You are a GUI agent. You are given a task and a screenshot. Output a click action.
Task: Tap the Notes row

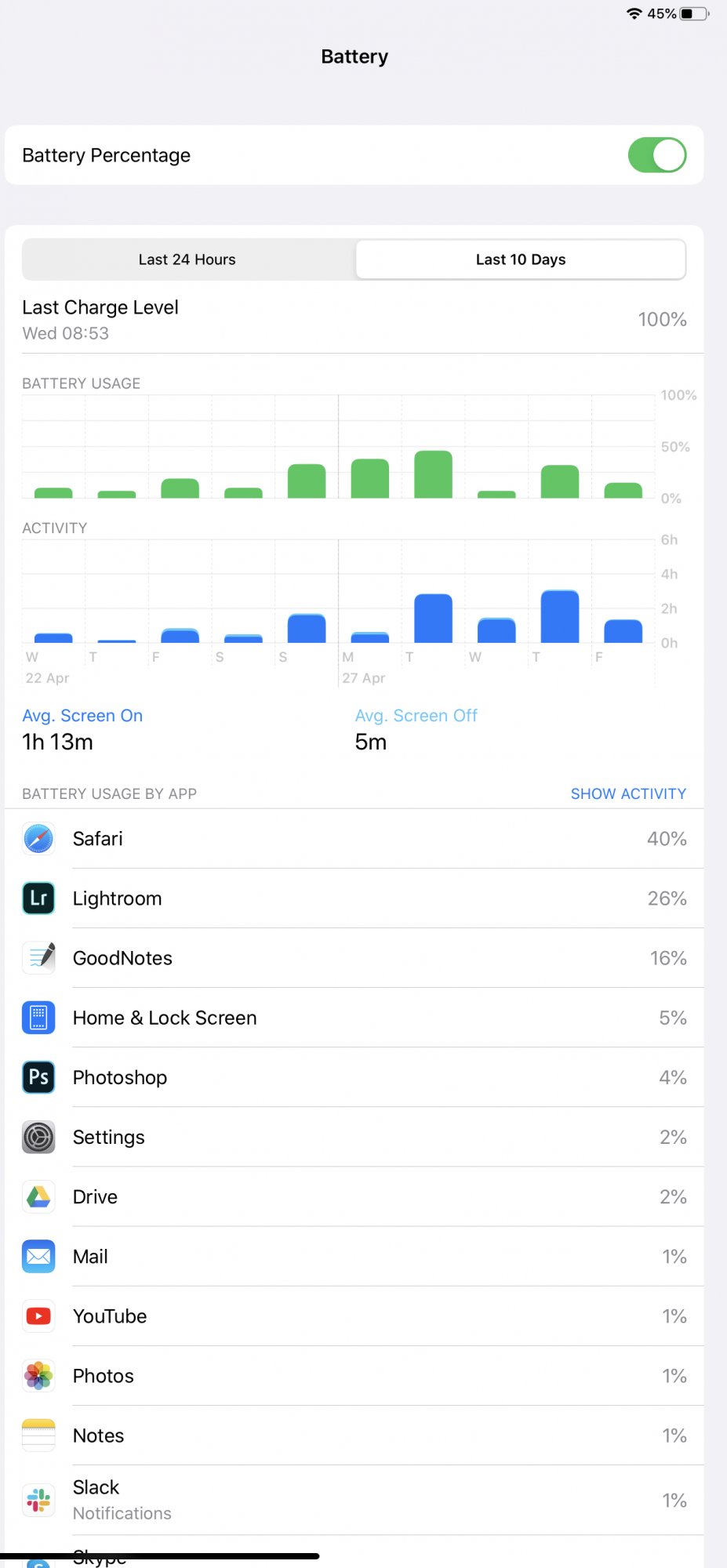click(354, 1436)
